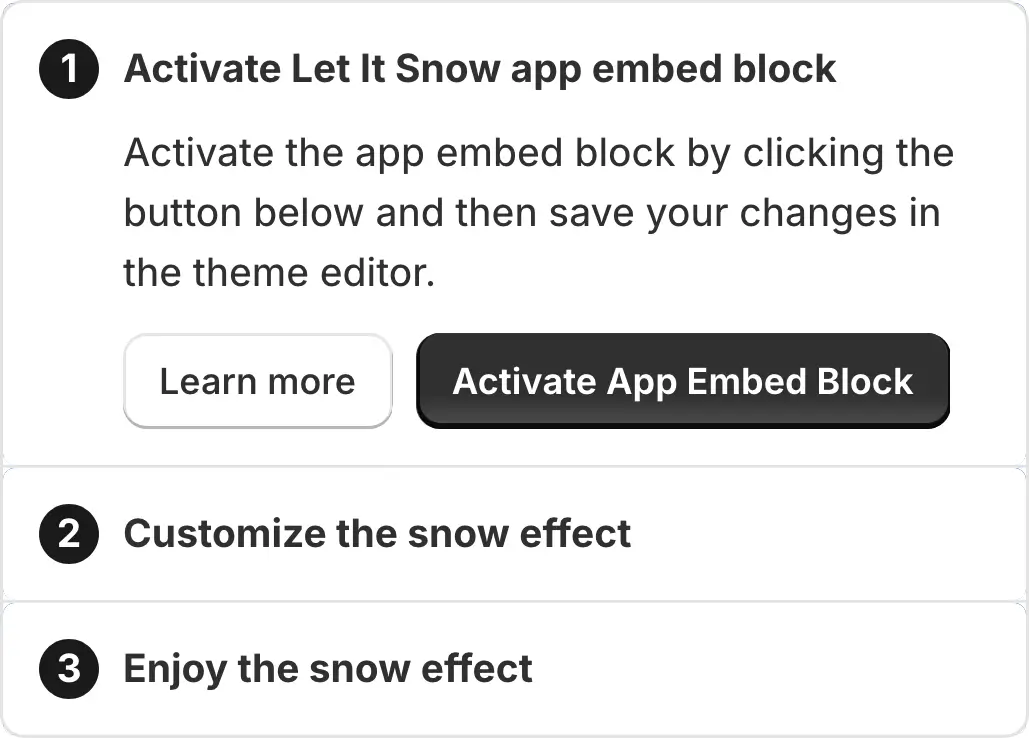Expand Enjoy the snow effect step

327,668
